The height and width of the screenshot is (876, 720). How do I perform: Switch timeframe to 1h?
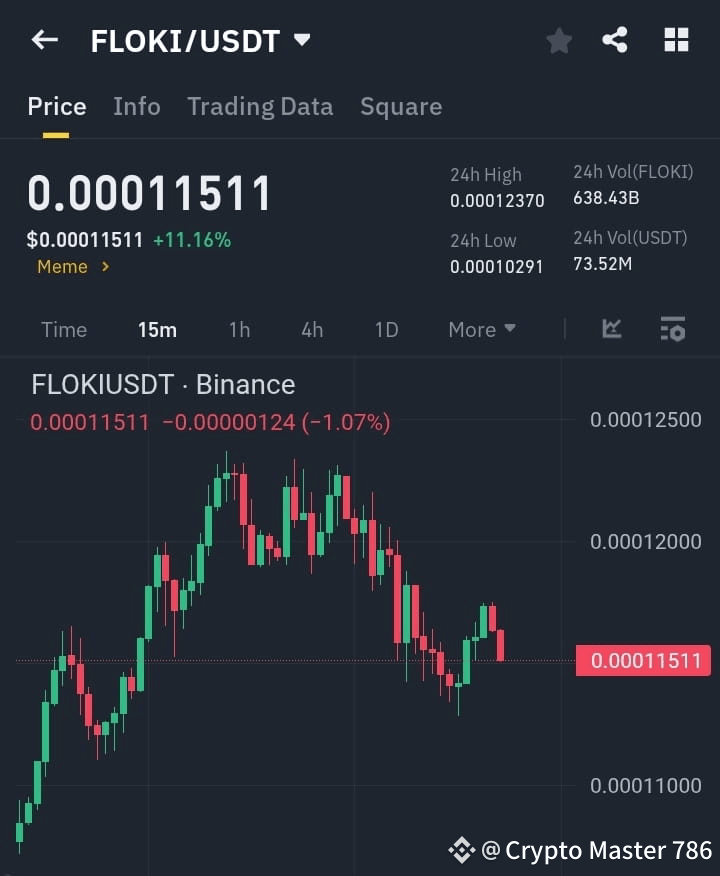pyautogui.click(x=239, y=329)
